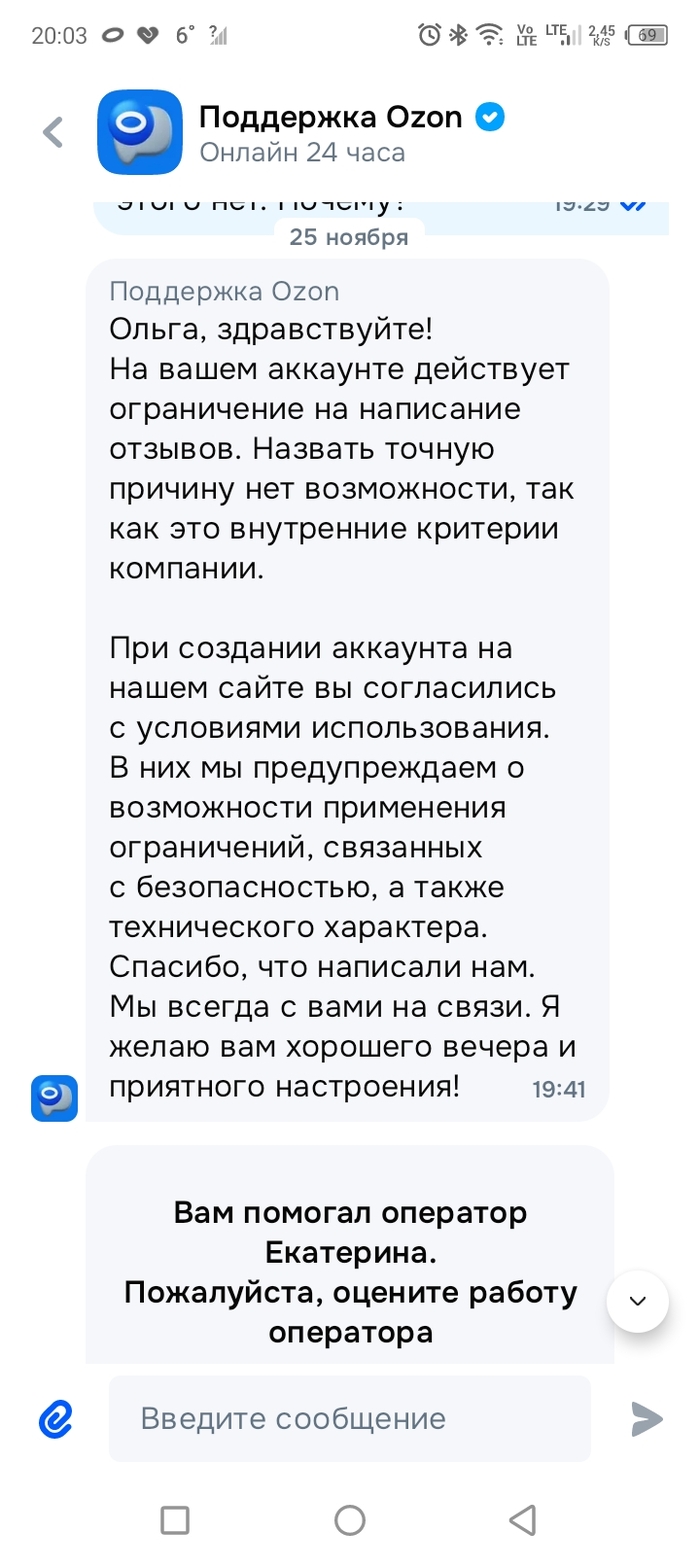Send the message with the arrow icon

[647, 1419]
